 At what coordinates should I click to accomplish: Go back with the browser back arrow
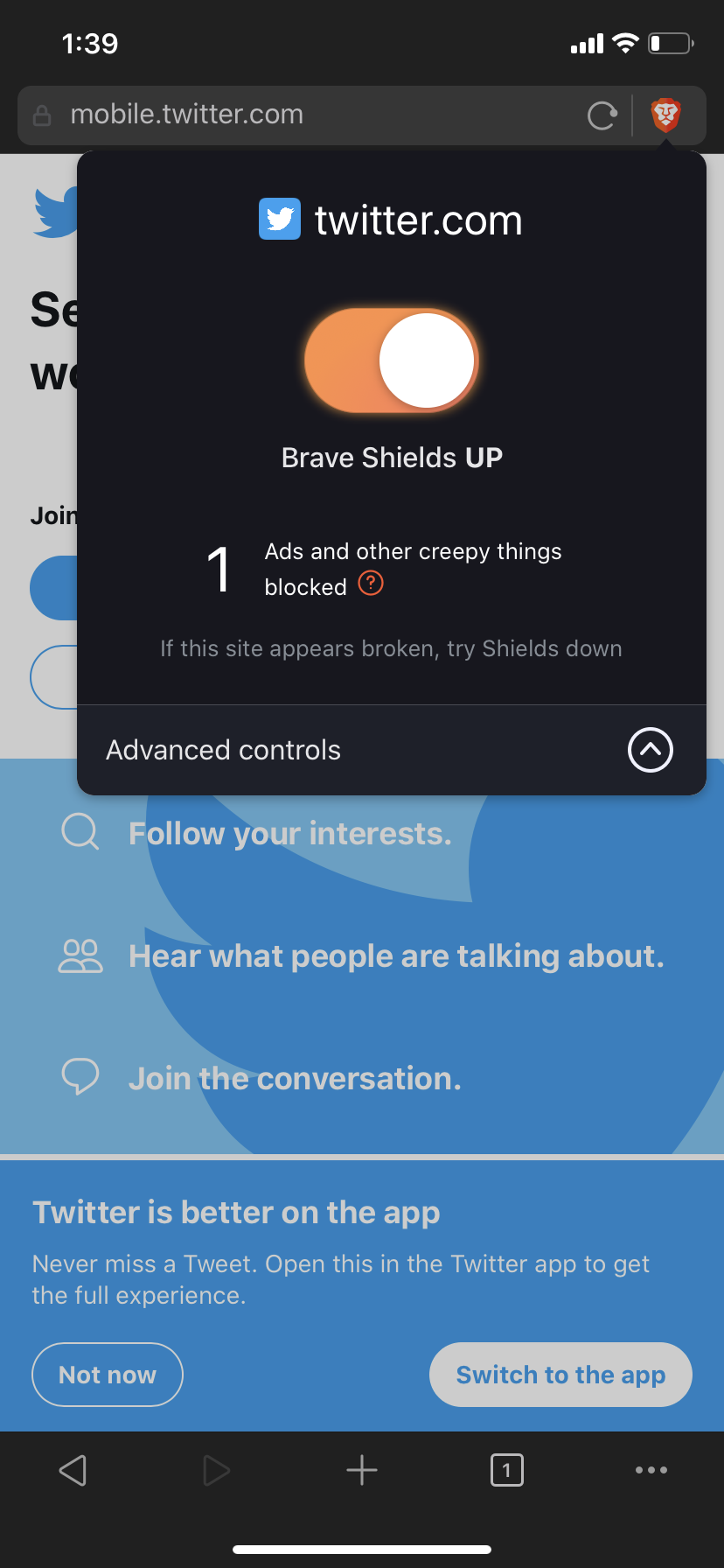pos(73,1470)
